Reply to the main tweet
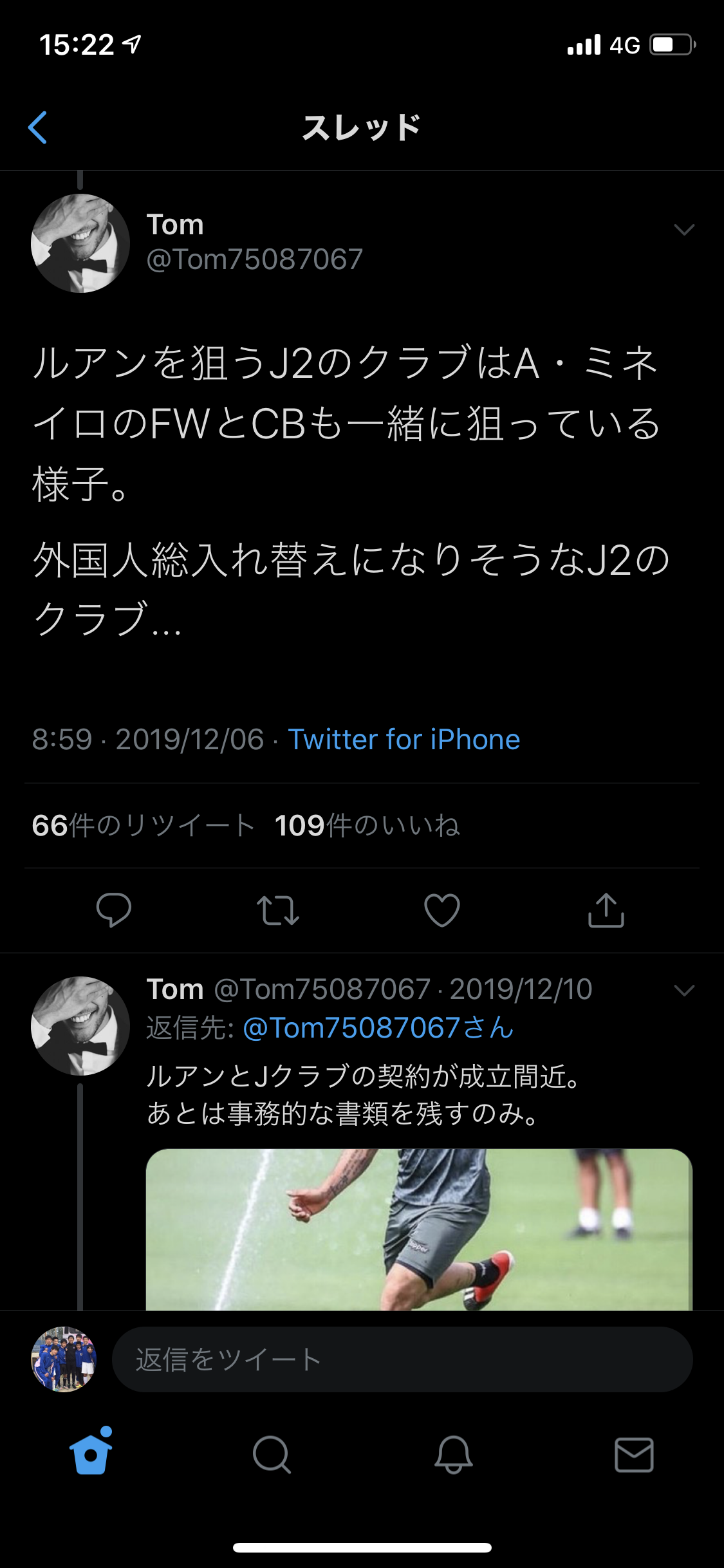The height and width of the screenshot is (1568, 724). coord(114,910)
